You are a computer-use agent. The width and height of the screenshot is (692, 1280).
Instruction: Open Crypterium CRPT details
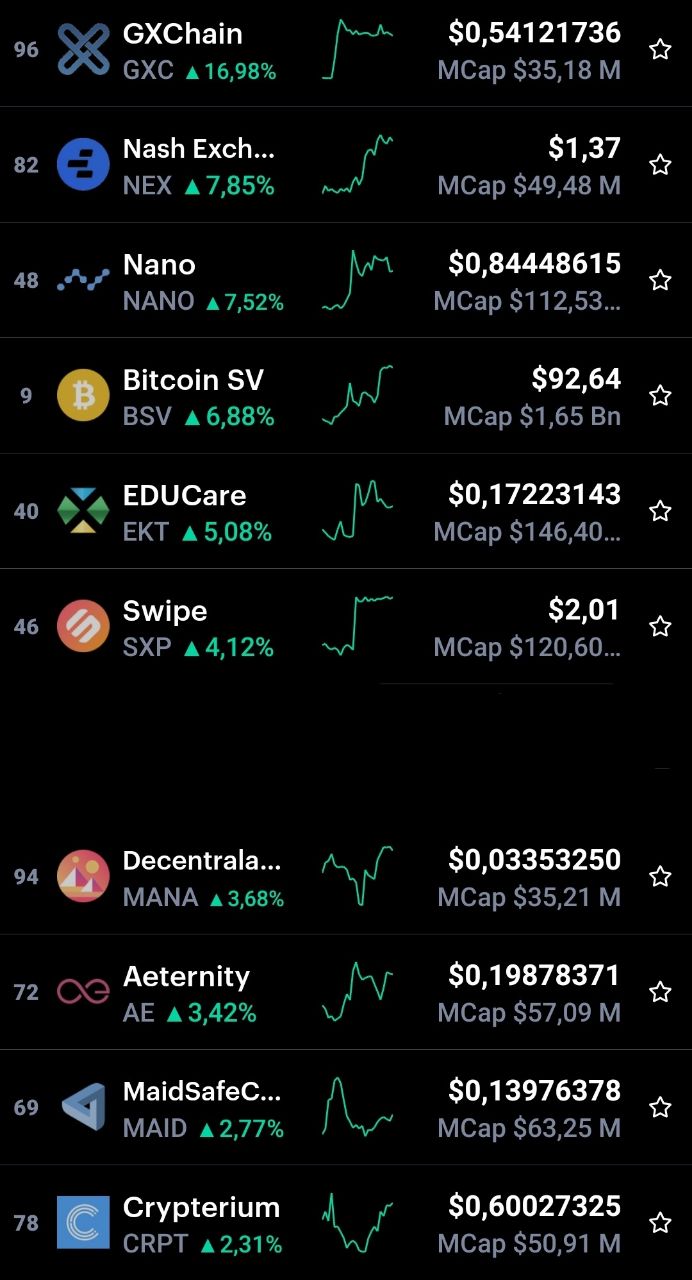coord(346,1222)
